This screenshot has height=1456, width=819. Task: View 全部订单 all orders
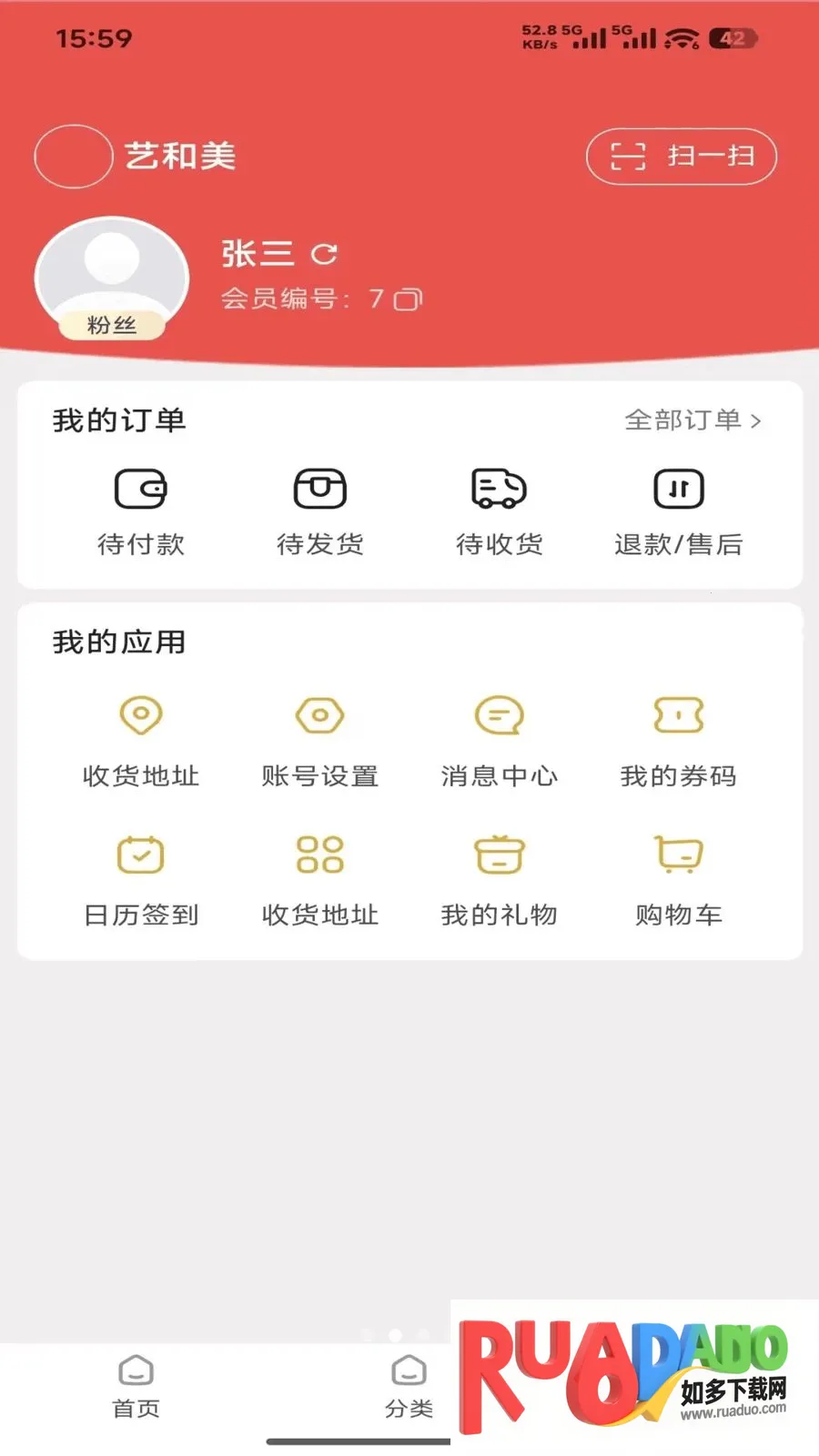click(693, 420)
